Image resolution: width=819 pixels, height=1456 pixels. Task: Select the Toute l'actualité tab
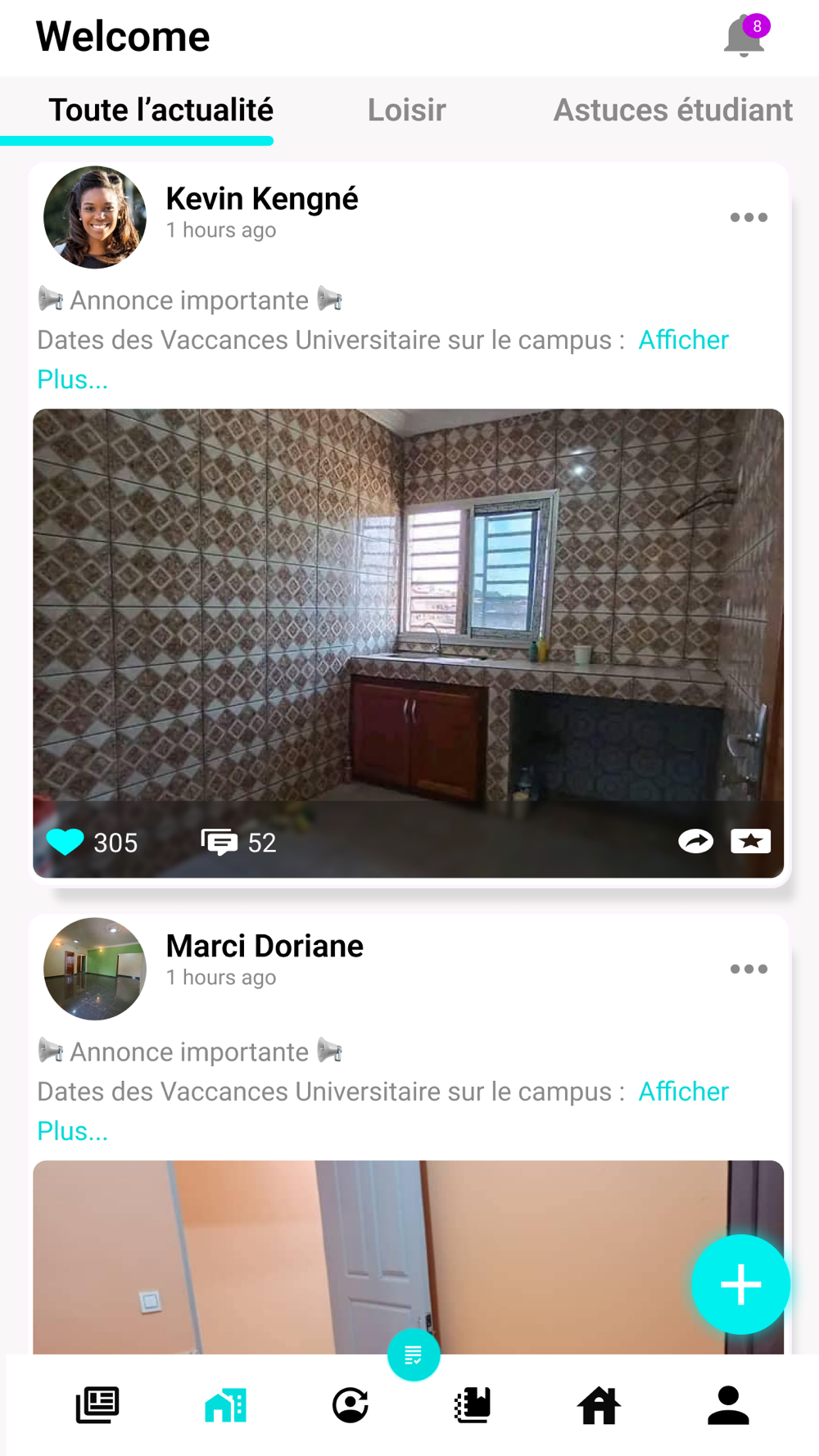click(x=161, y=110)
